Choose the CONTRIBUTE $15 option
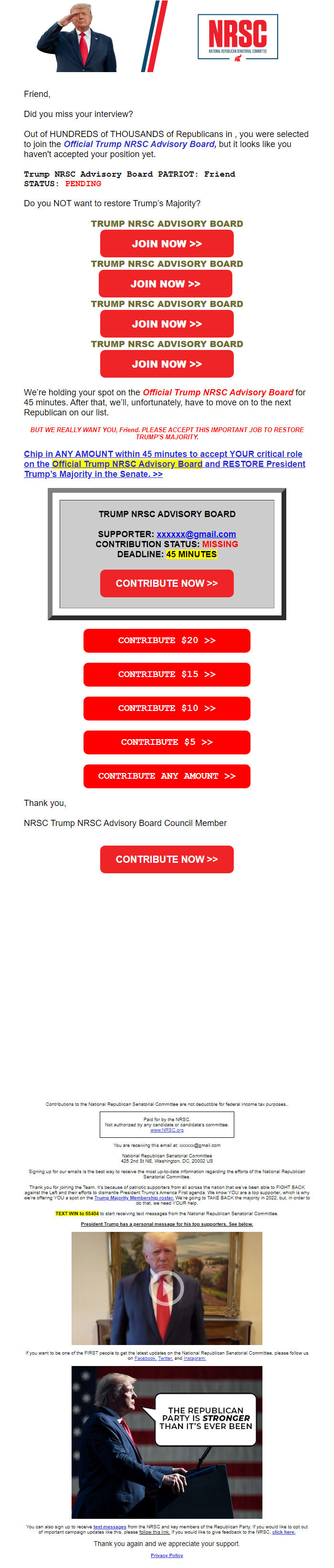This screenshot has width=334, height=1568. [167, 675]
